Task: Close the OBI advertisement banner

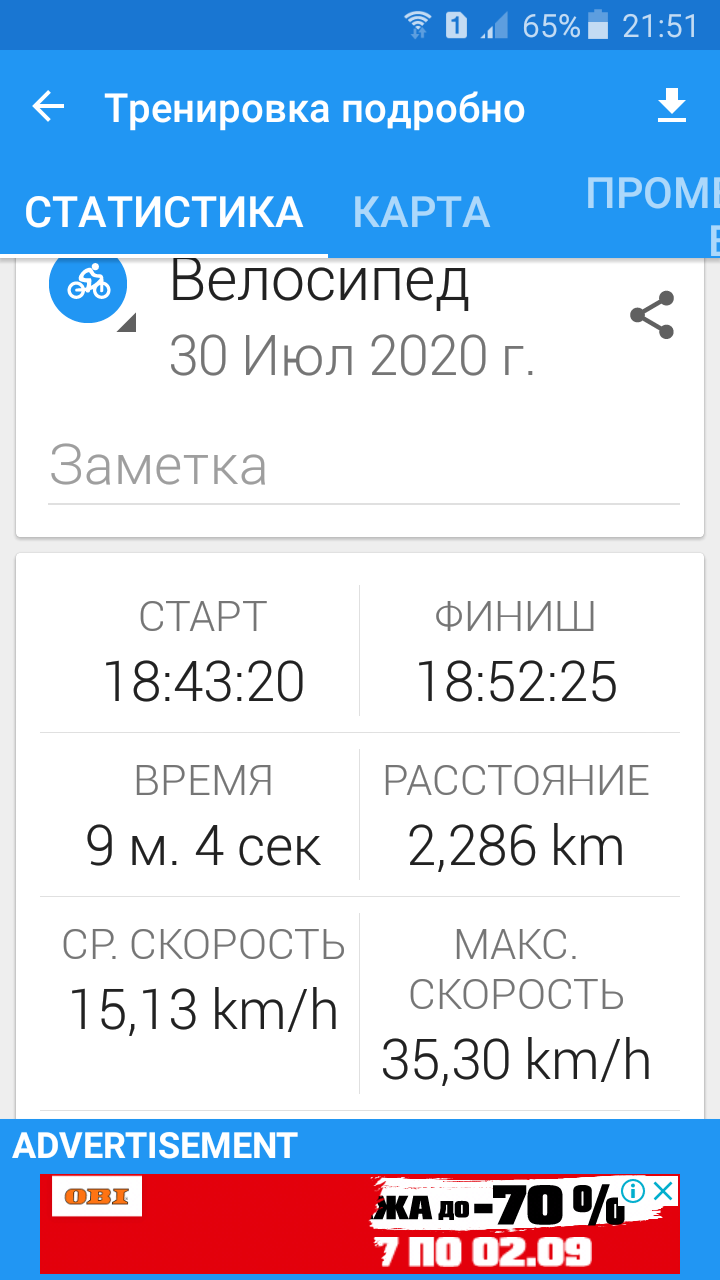Action: [x=662, y=1191]
